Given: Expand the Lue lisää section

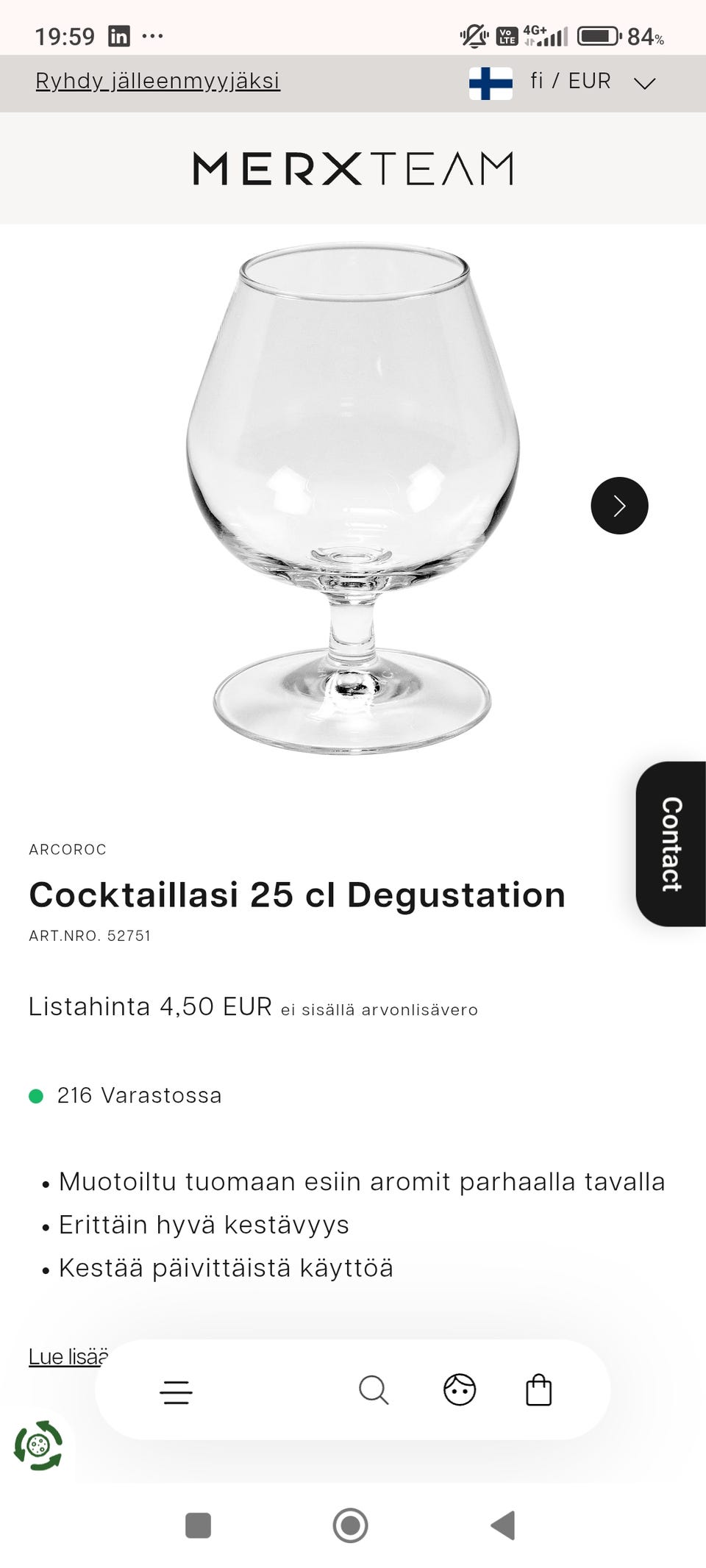Looking at the screenshot, I should click(x=68, y=1356).
